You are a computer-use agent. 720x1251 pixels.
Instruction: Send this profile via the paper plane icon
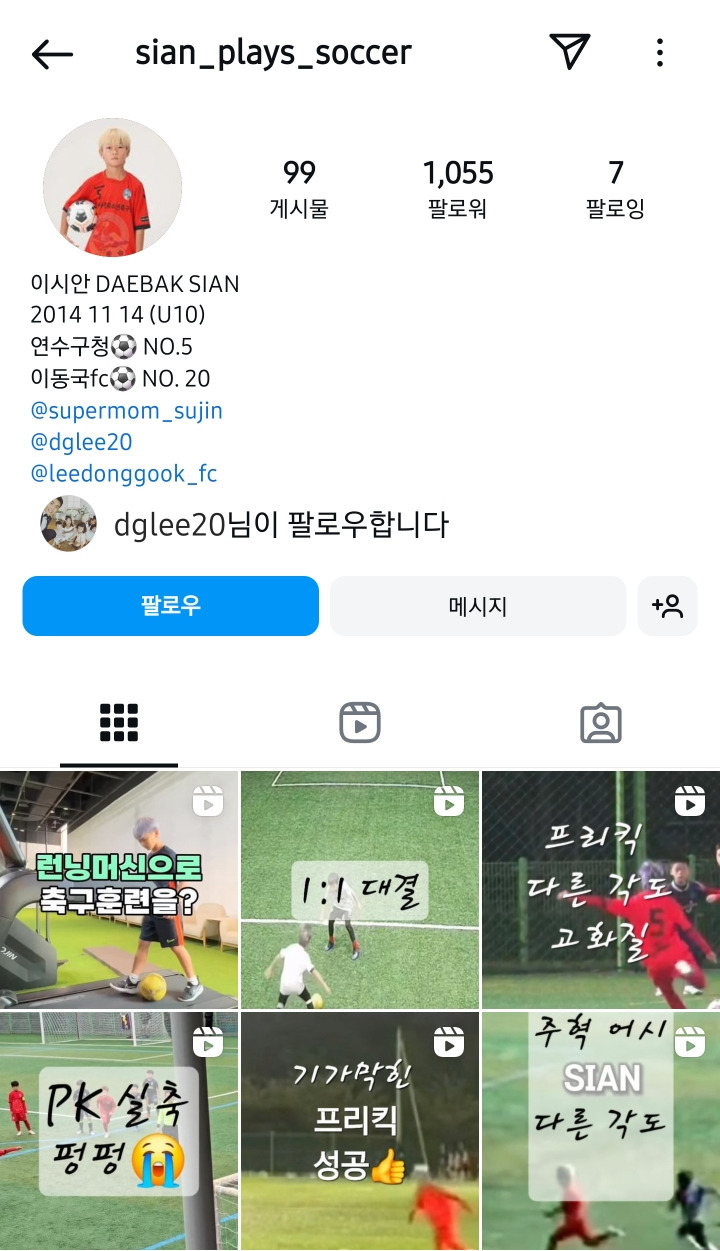570,52
